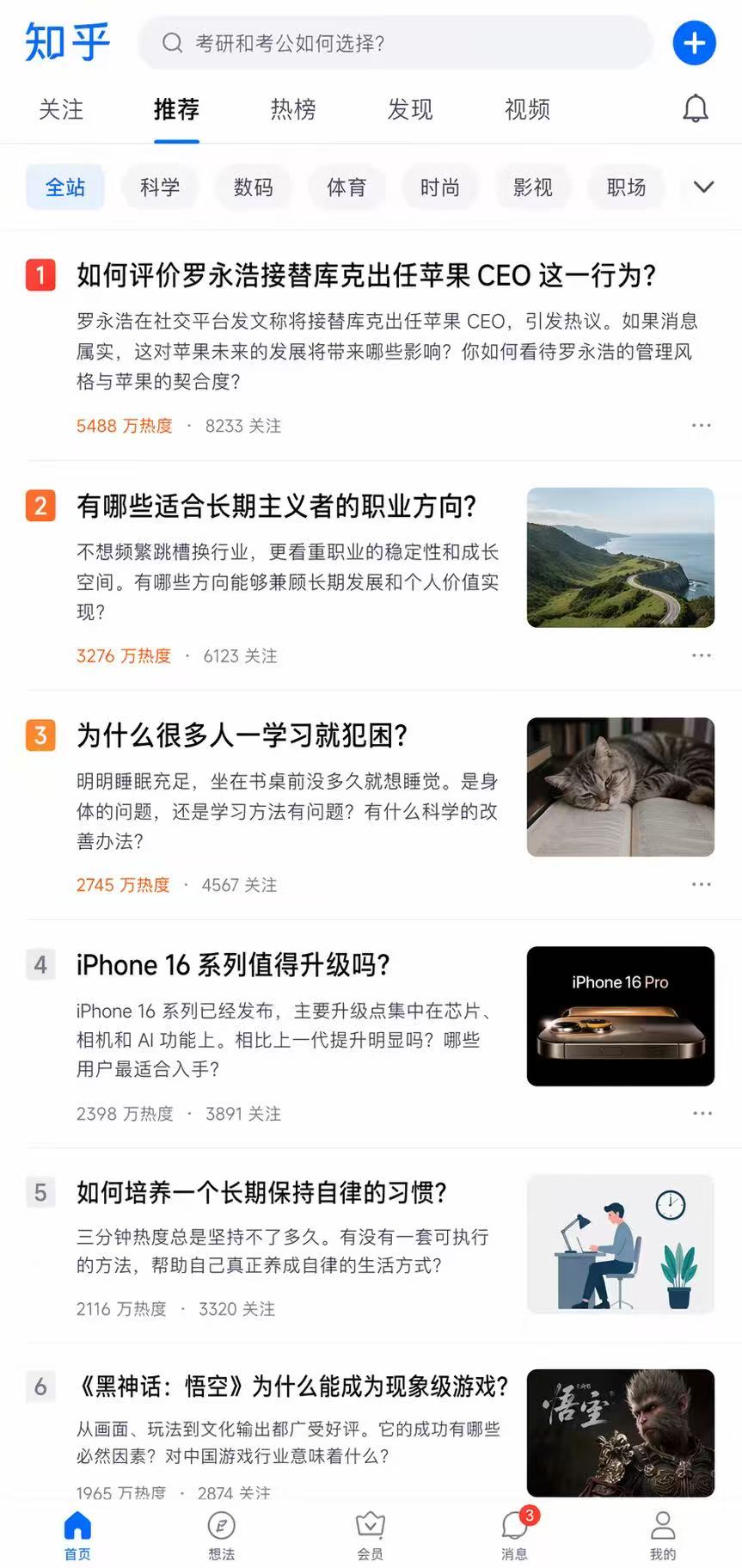The height and width of the screenshot is (1568, 742).
Task: Open more options for the 罗永浩 question
Action: tap(702, 426)
